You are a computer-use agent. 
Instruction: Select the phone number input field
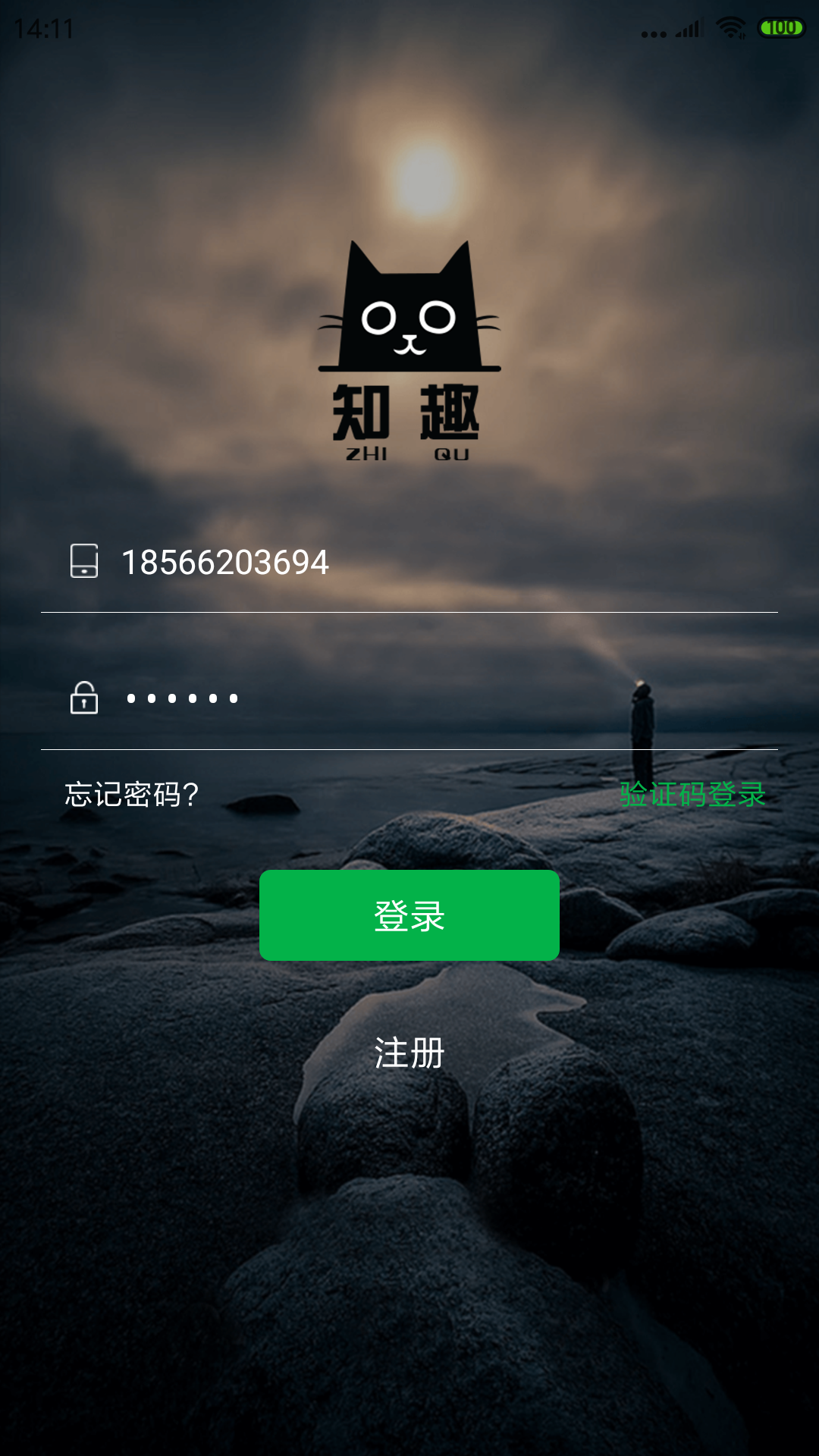(379, 561)
